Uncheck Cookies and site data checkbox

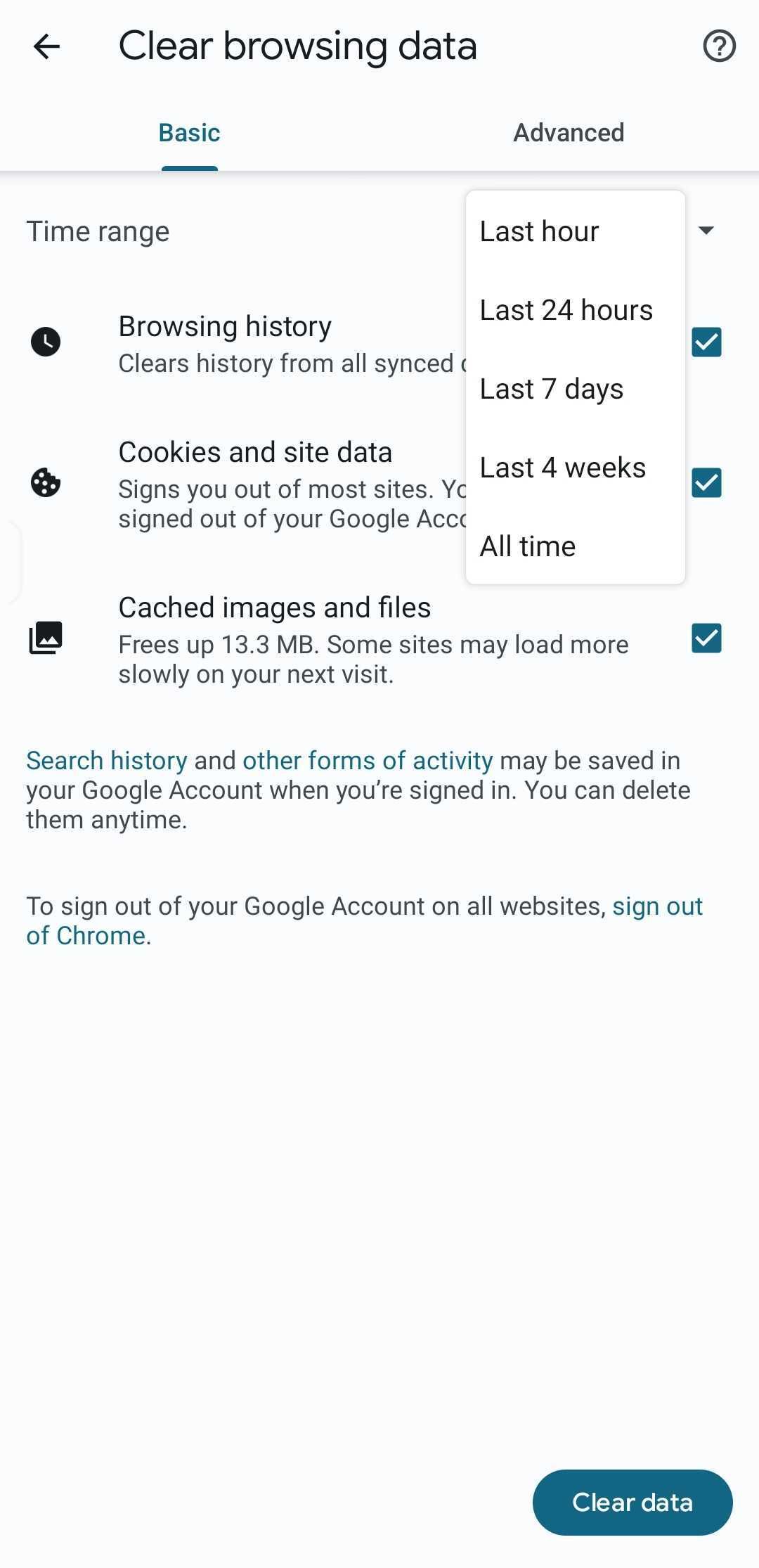pyautogui.click(x=706, y=483)
